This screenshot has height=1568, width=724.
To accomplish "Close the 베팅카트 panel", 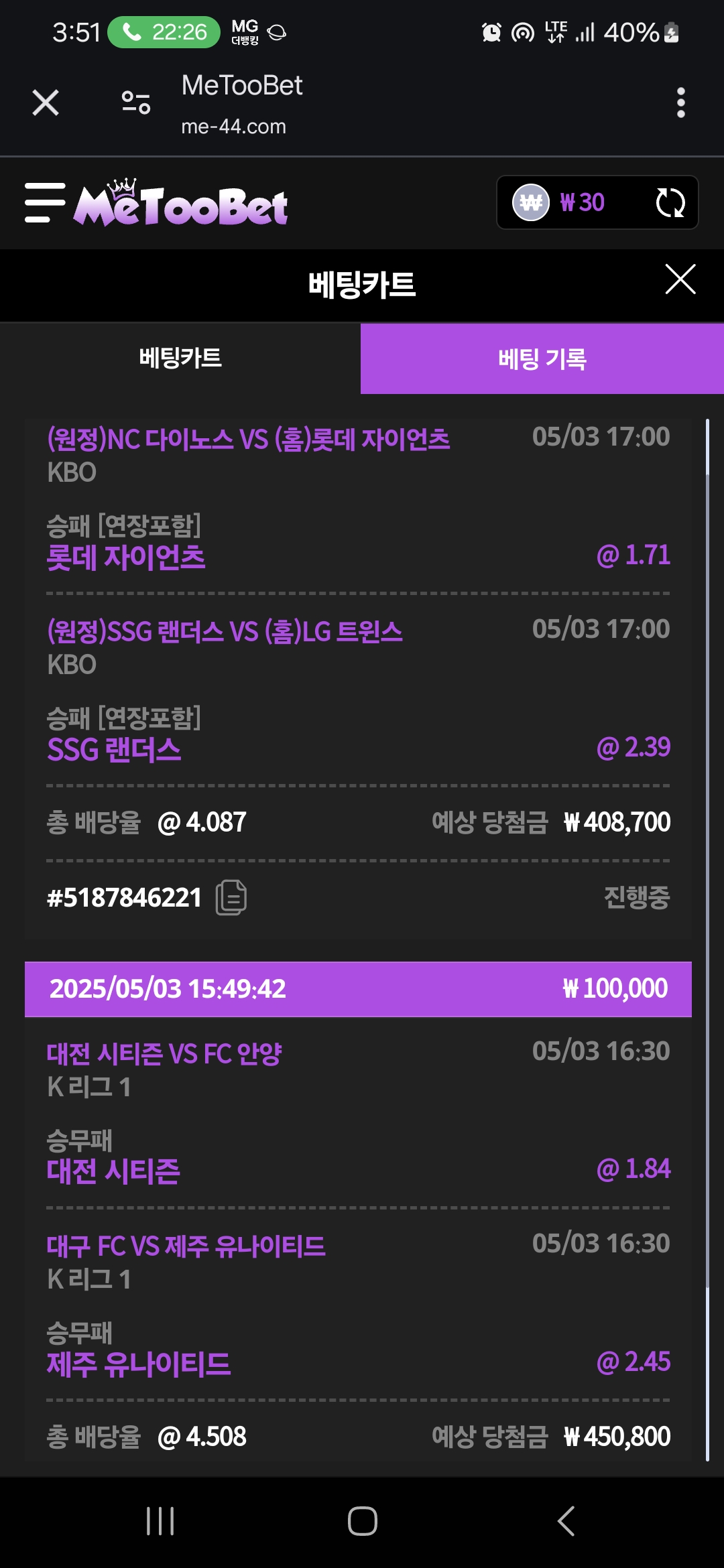I will pos(680,279).
